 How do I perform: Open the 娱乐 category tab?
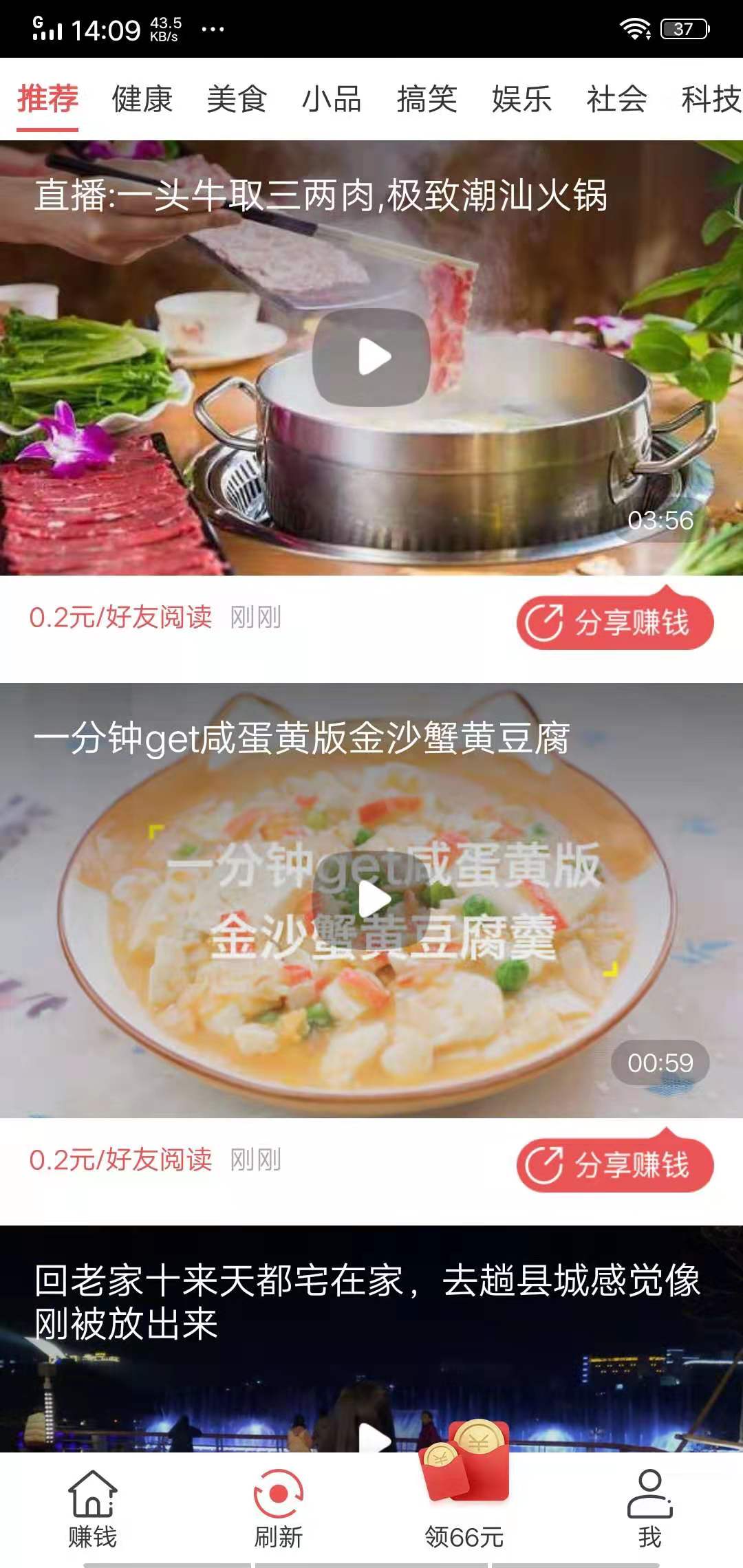click(x=521, y=100)
